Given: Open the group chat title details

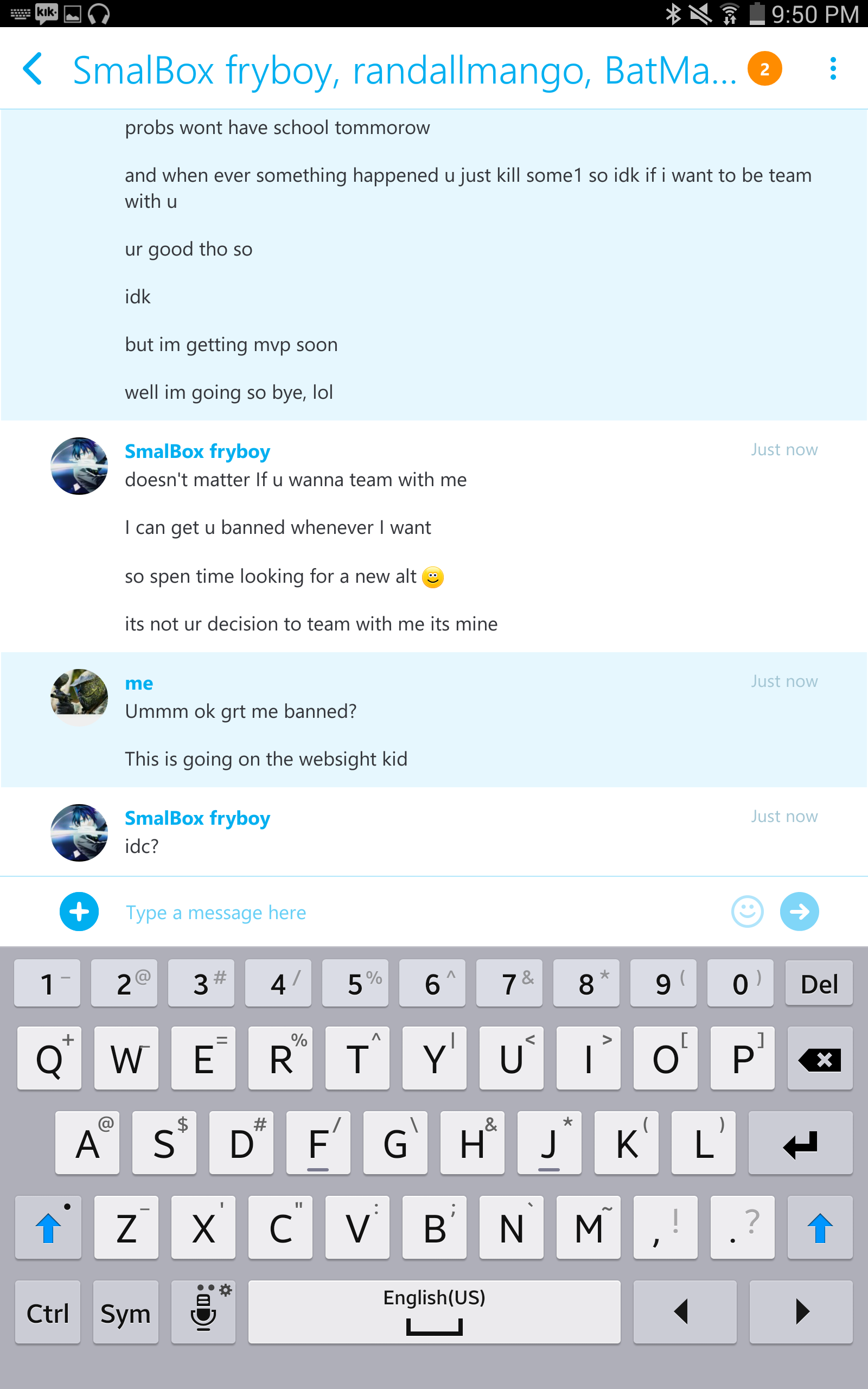Looking at the screenshot, I should coord(404,71).
